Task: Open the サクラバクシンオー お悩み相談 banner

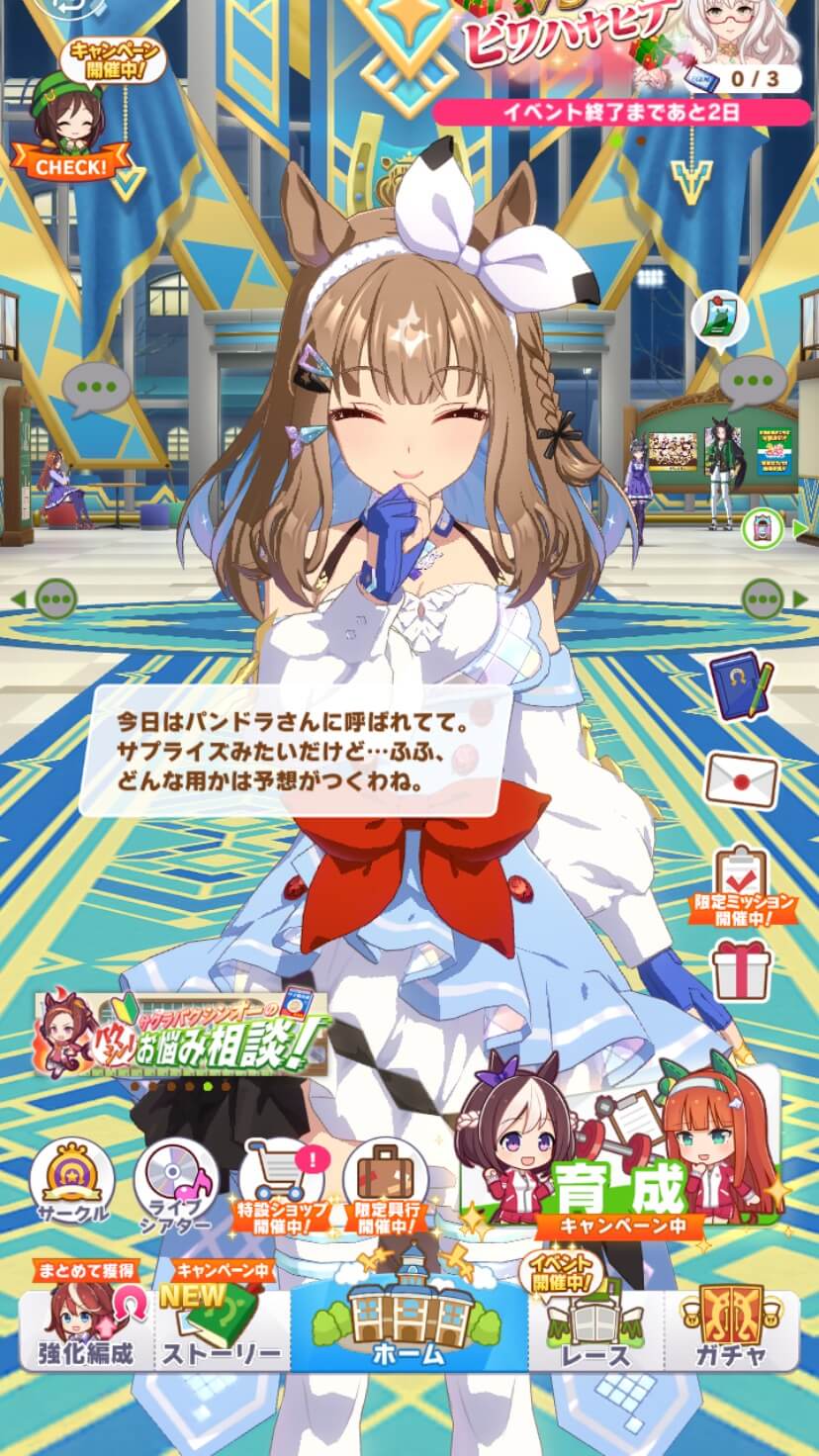Action: (x=181, y=1033)
